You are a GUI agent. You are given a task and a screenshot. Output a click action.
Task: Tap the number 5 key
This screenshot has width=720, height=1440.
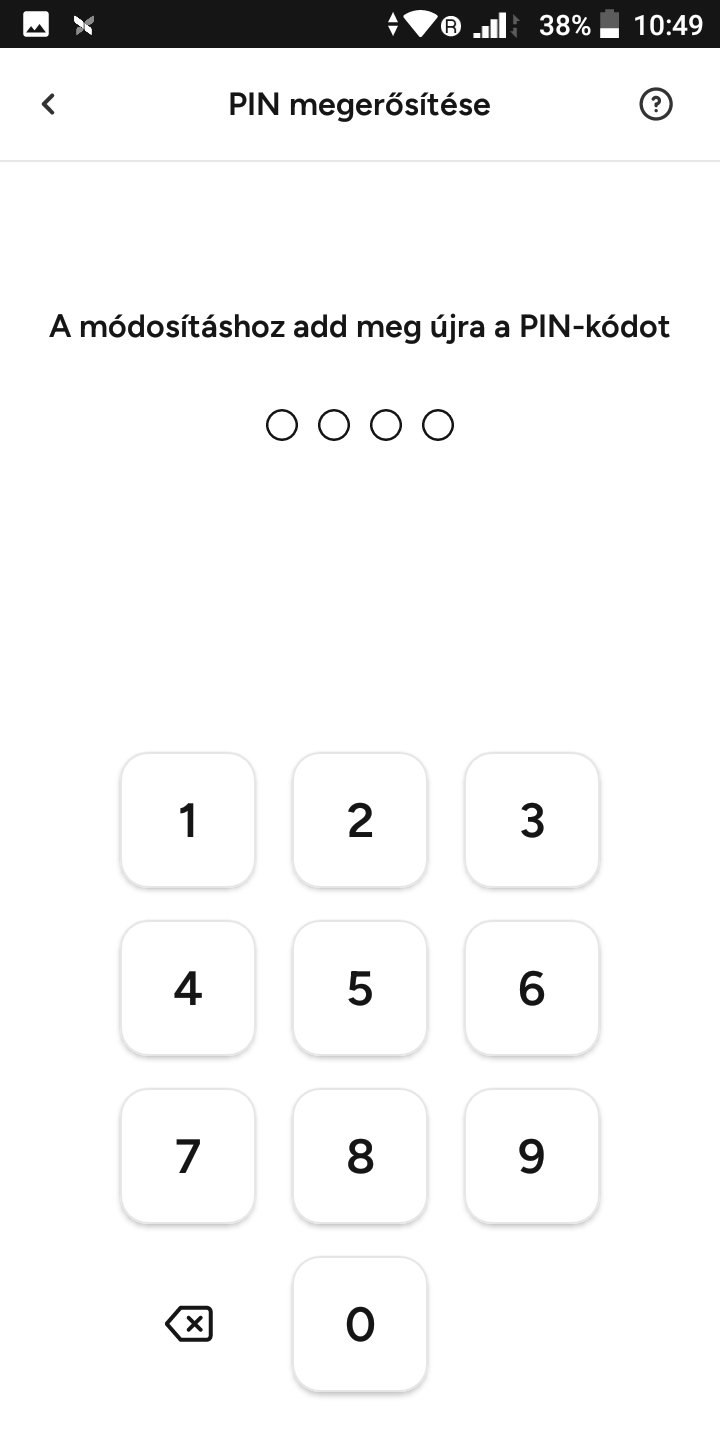(x=360, y=988)
